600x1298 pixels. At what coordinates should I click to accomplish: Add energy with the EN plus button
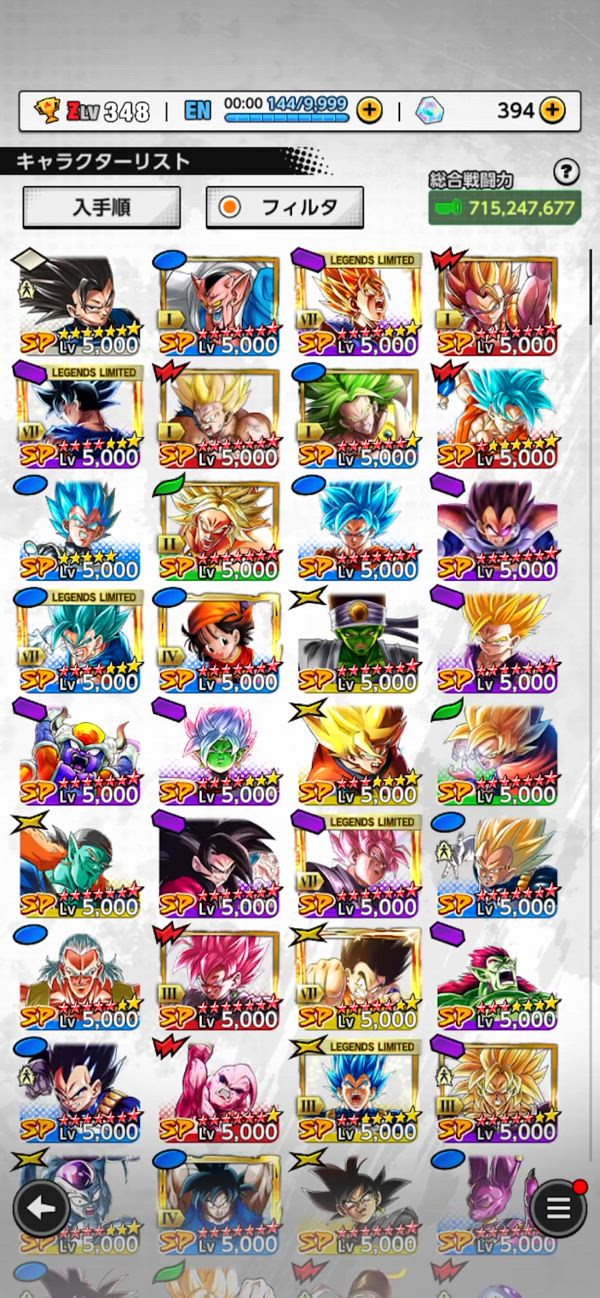pyautogui.click(x=369, y=110)
